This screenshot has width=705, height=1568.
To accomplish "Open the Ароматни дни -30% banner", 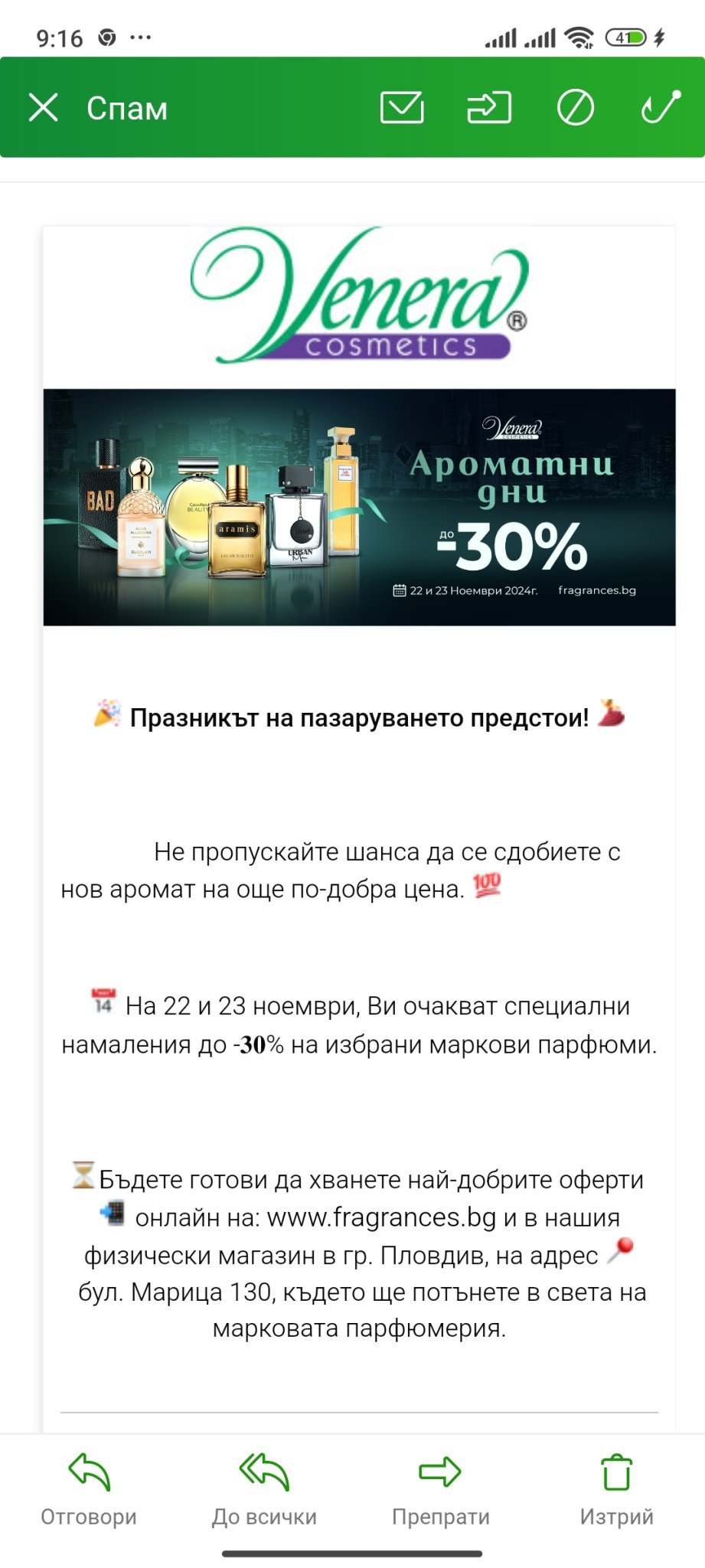I will (x=359, y=507).
